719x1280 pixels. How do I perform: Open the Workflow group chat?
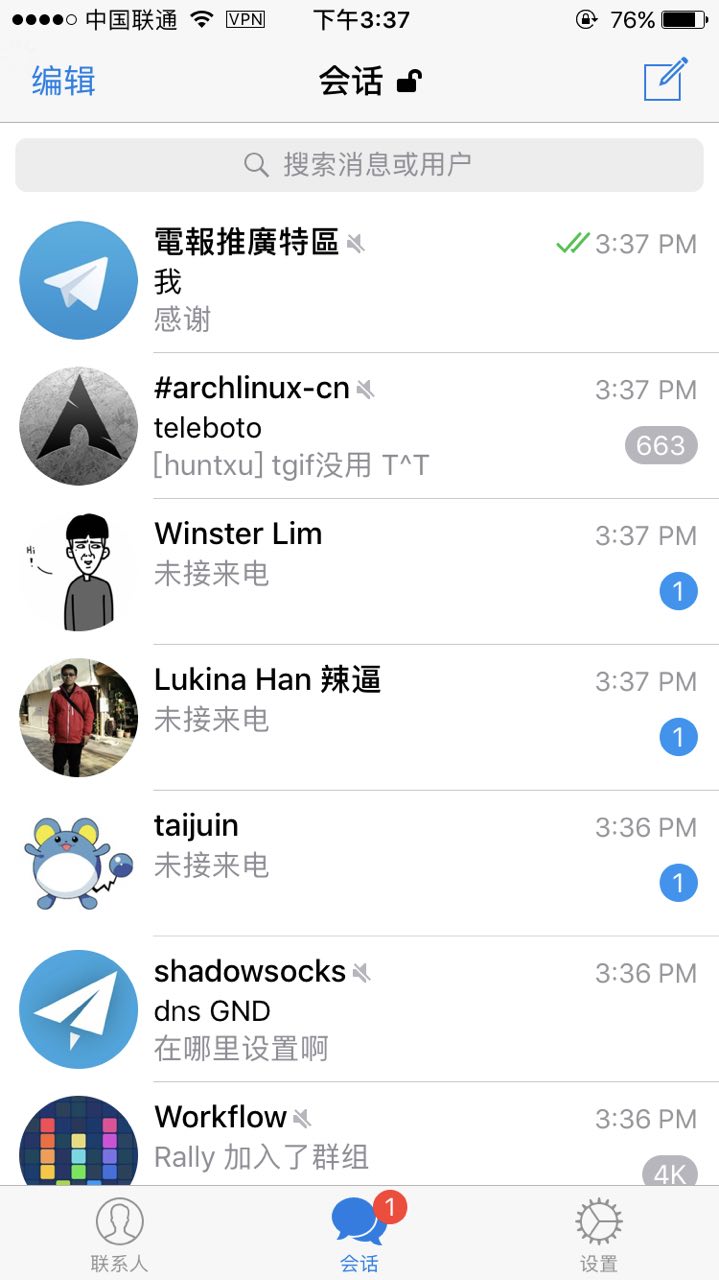360,1138
